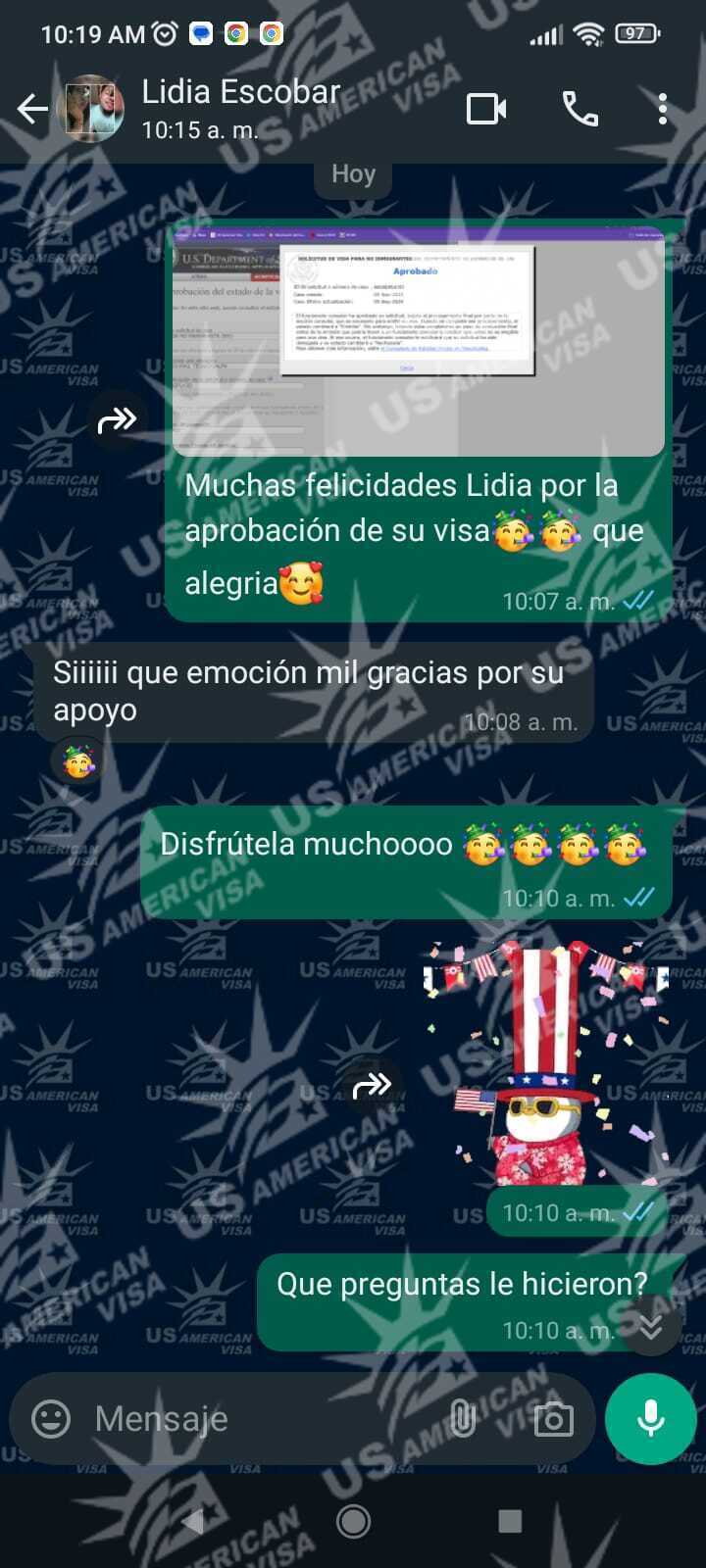Image resolution: width=706 pixels, height=1568 pixels.
Task: Record a voice message with the microphone
Action: pyautogui.click(x=651, y=1418)
